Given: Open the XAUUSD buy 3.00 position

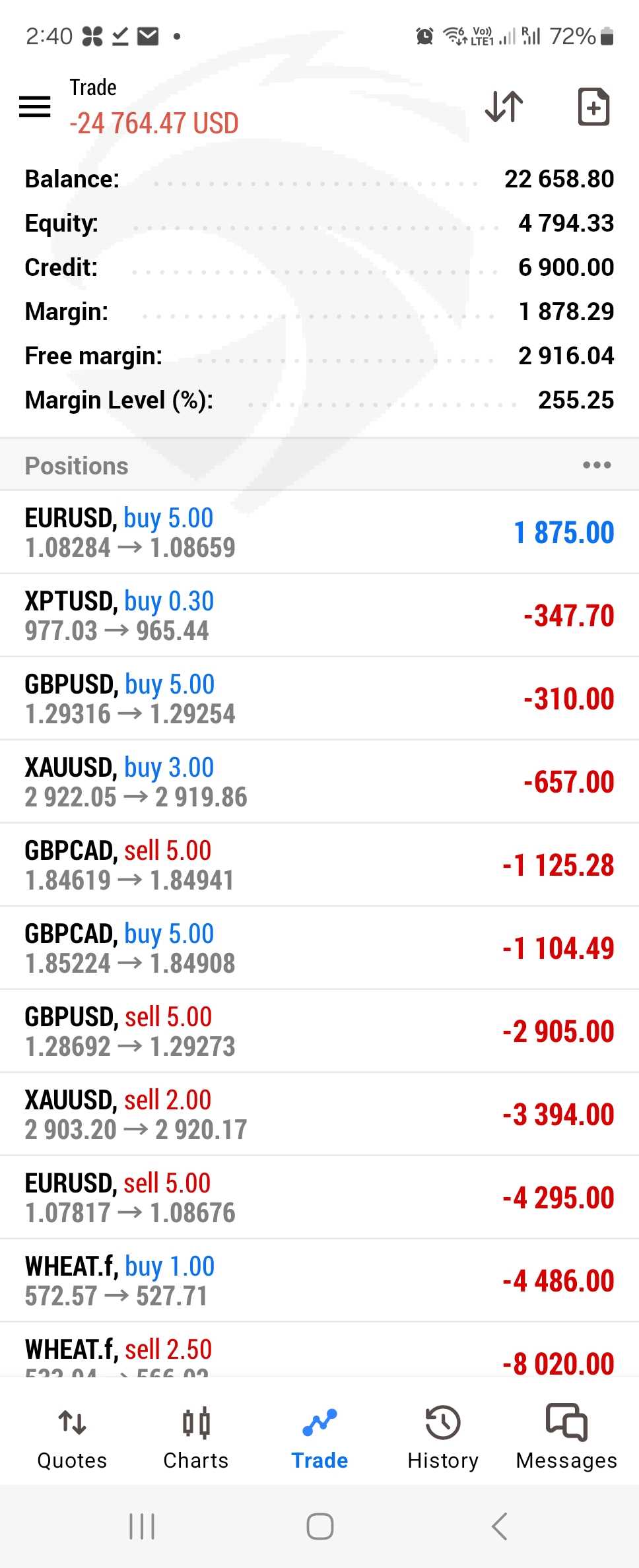Looking at the screenshot, I should click(x=319, y=782).
